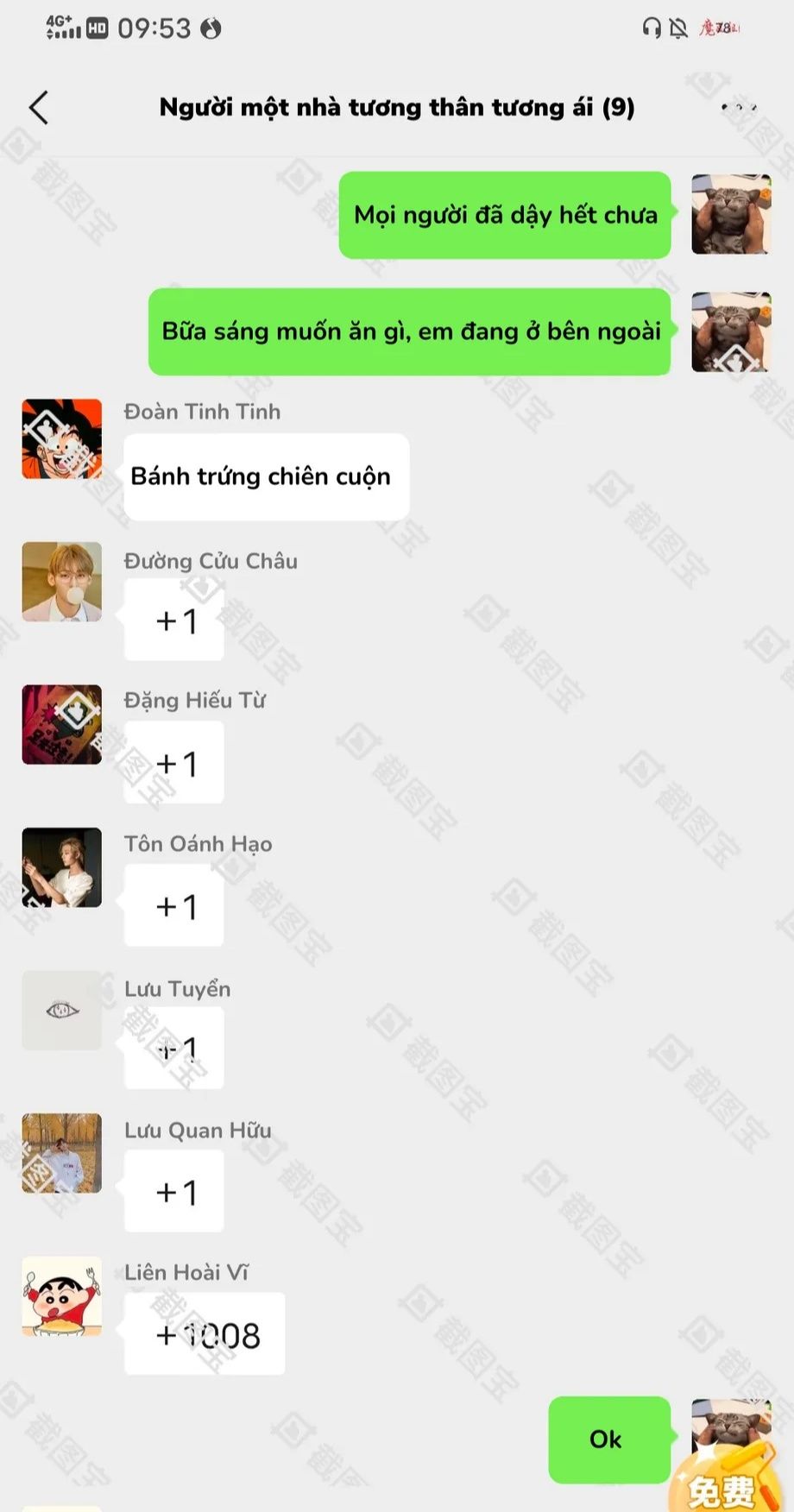Tap Lưu Tuyển's eye avatar
The height and width of the screenshot is (1512, 794).
pos(61,1011)
